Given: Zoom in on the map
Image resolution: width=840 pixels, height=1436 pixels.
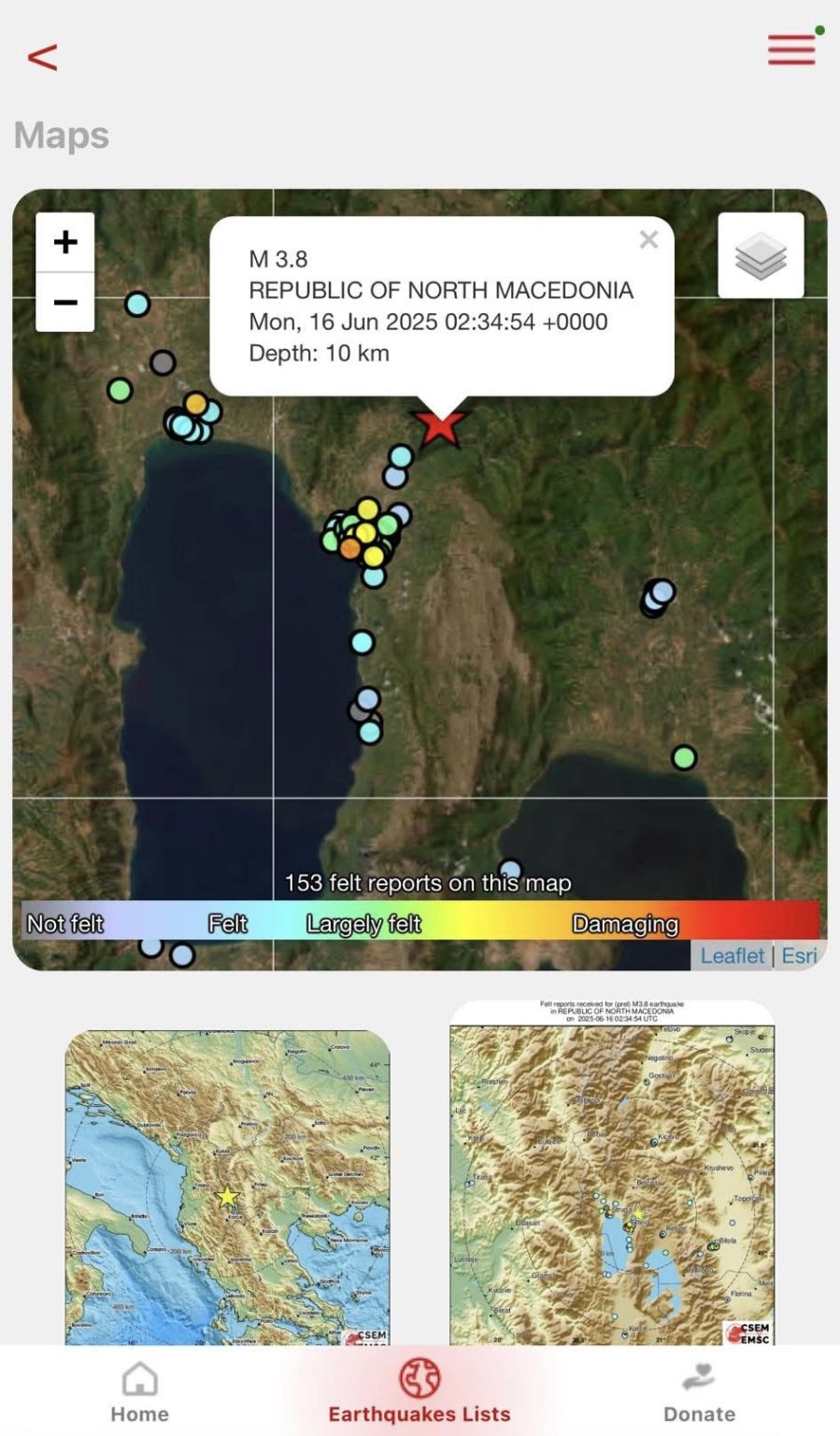Looking at the screenshot, I should tap(65, 242).
